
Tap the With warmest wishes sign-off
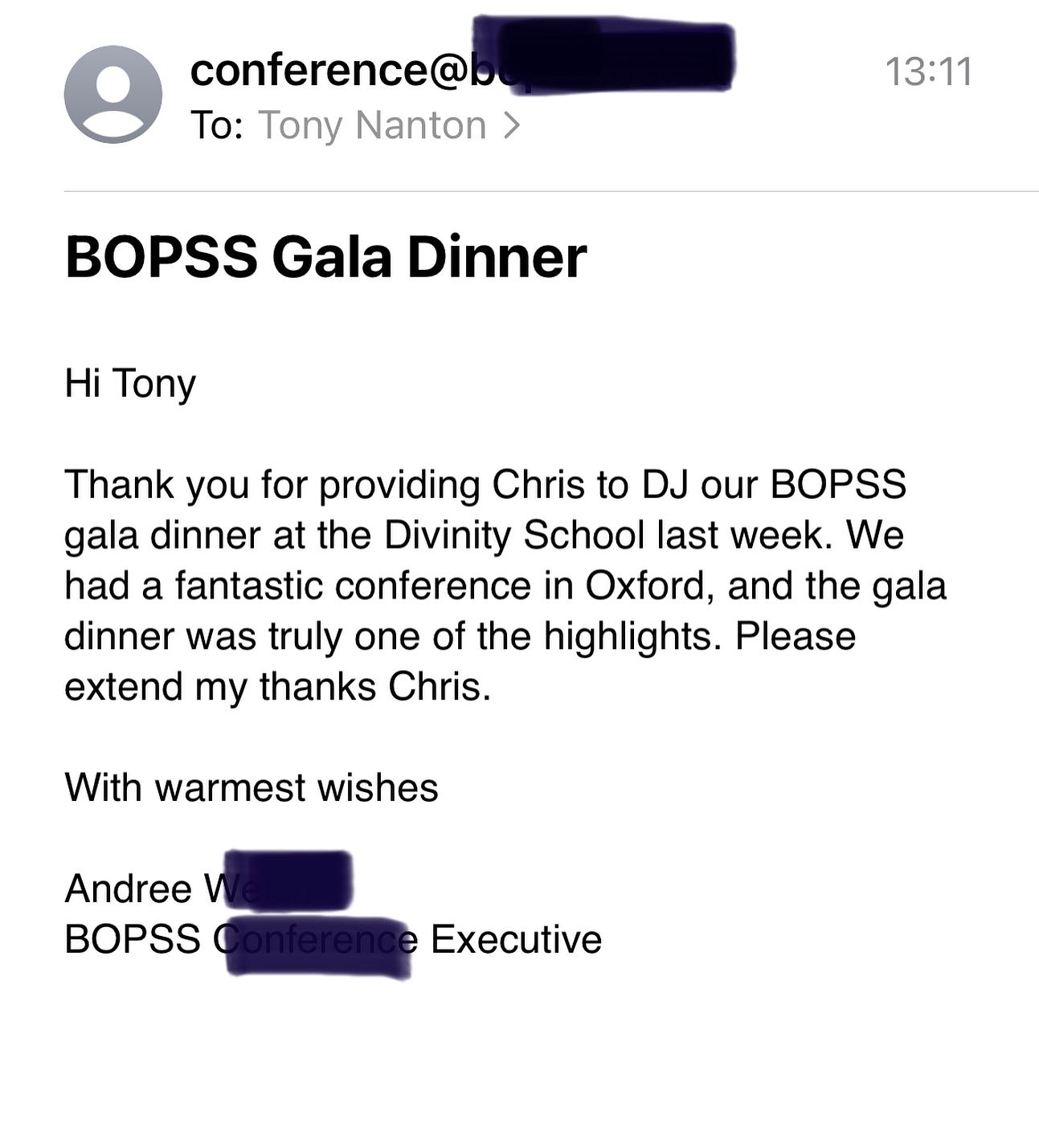[x=251, y=787]
